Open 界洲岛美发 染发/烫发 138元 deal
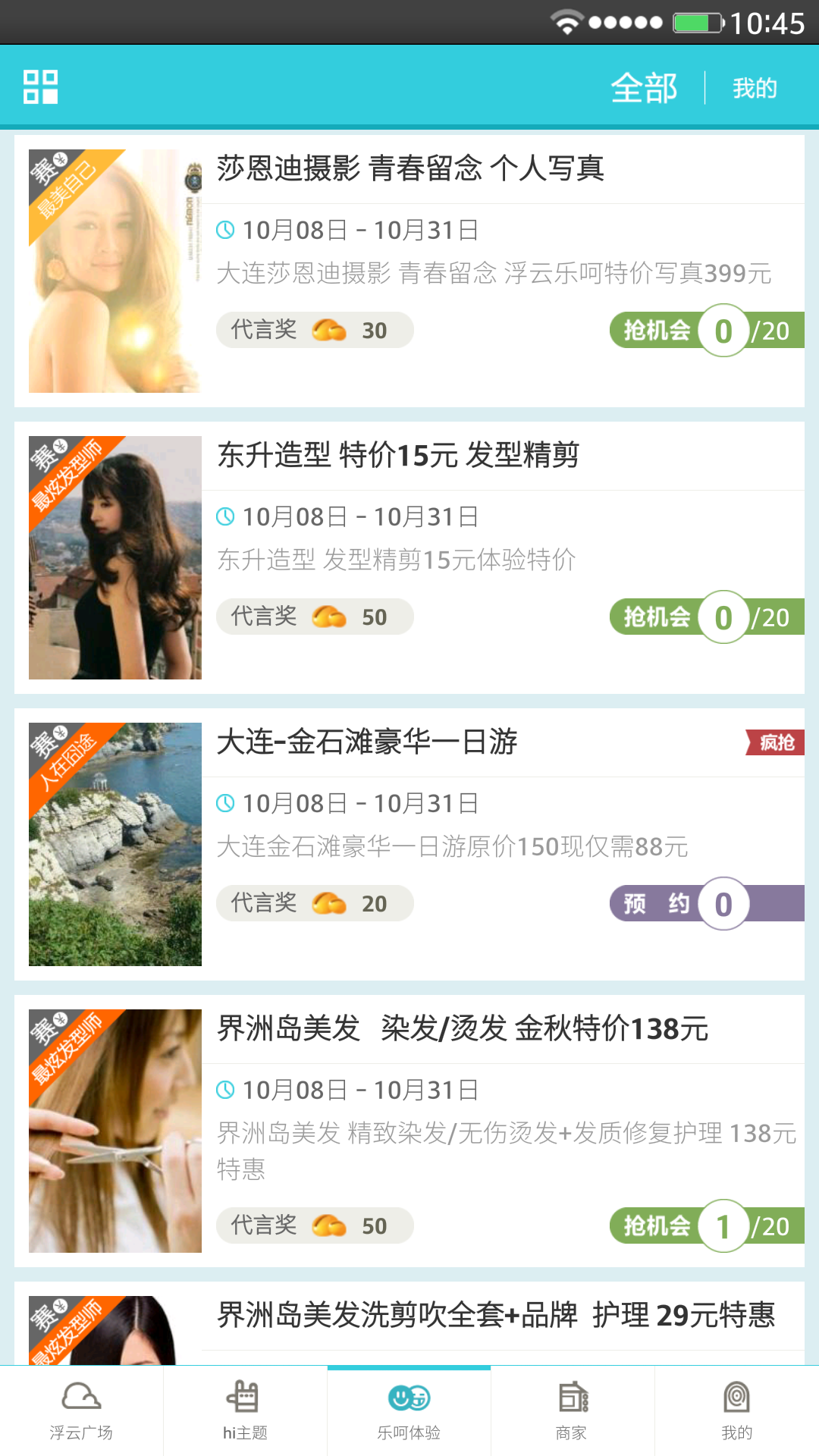This screenshot has width=819, height=1456. [x=463, y=1028]
